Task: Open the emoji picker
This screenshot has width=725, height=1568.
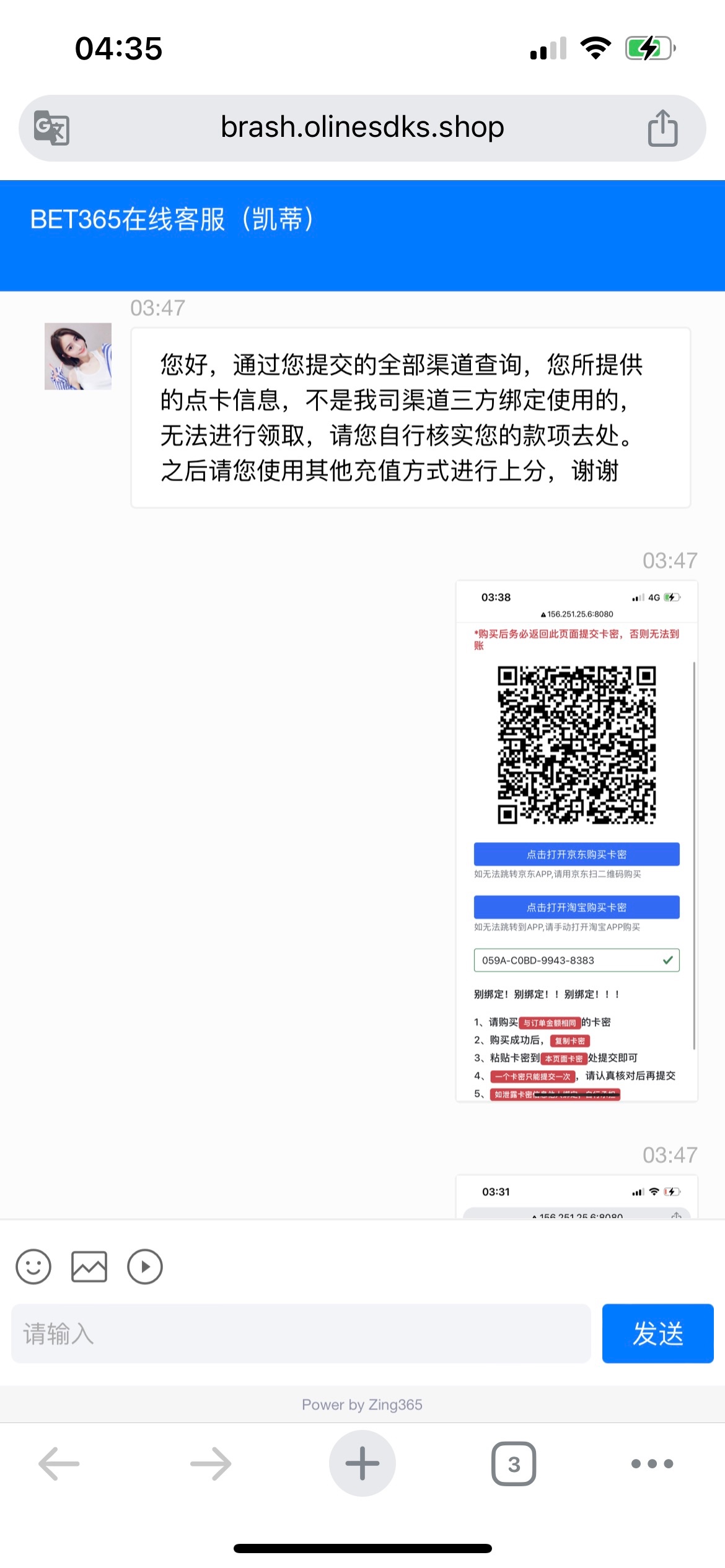Action: click(x=33, y=1266)
